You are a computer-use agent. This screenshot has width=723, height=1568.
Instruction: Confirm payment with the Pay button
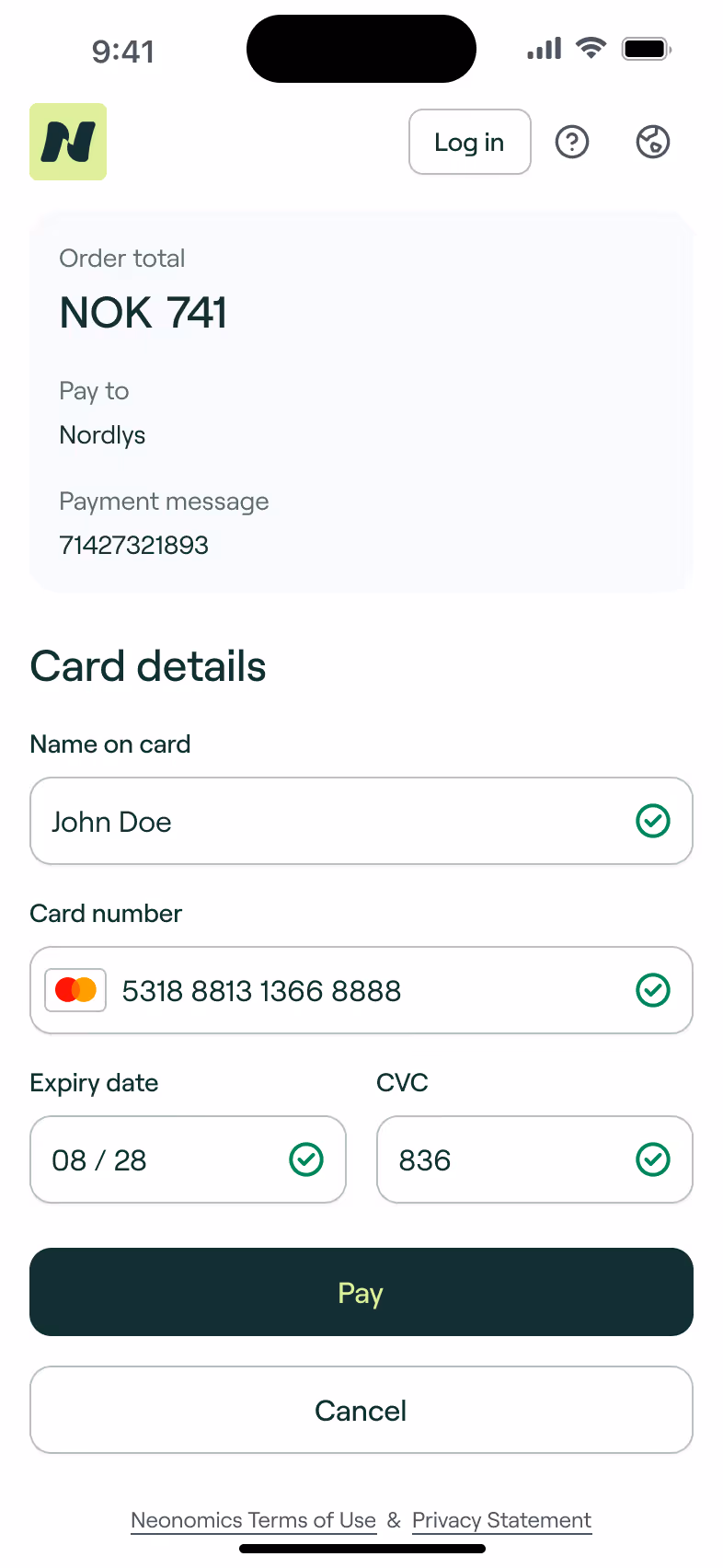[361, 1292]
